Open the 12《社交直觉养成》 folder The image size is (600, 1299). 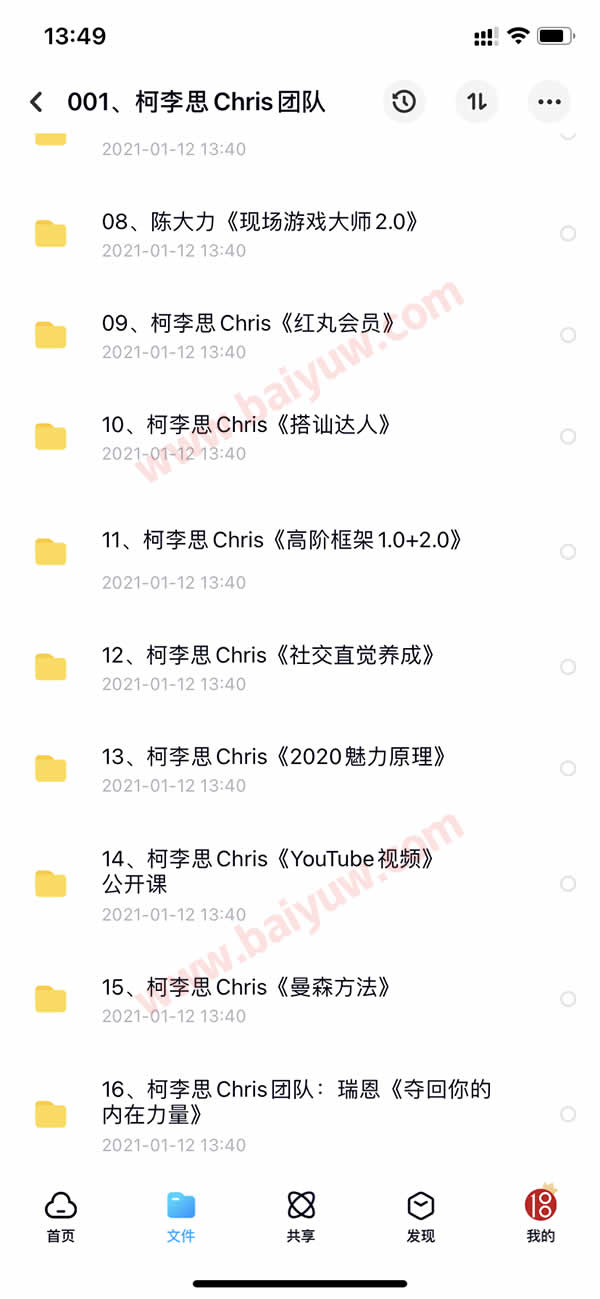[300, 667]
